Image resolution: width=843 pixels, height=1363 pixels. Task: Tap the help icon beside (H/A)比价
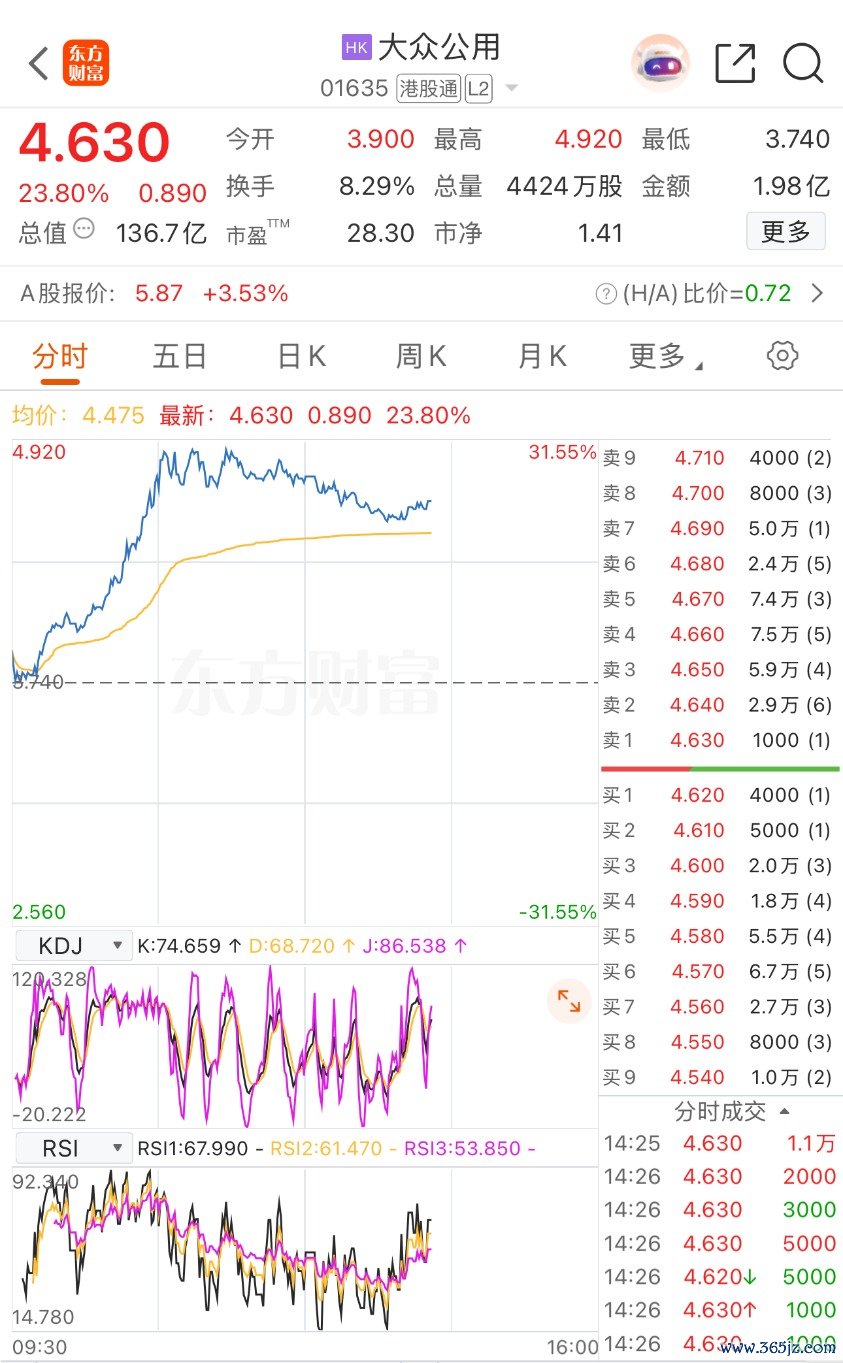coord(606,294)
